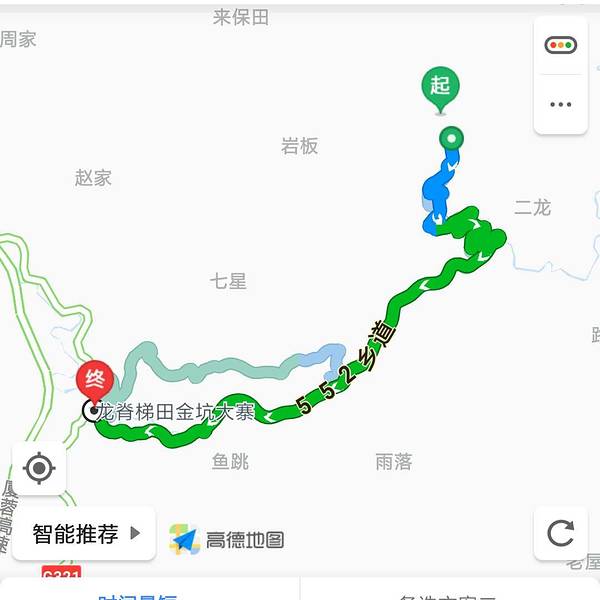Expand the 智能推荐 route preference selector
Screen dimensions: 600x600
(x=84, y=533)
